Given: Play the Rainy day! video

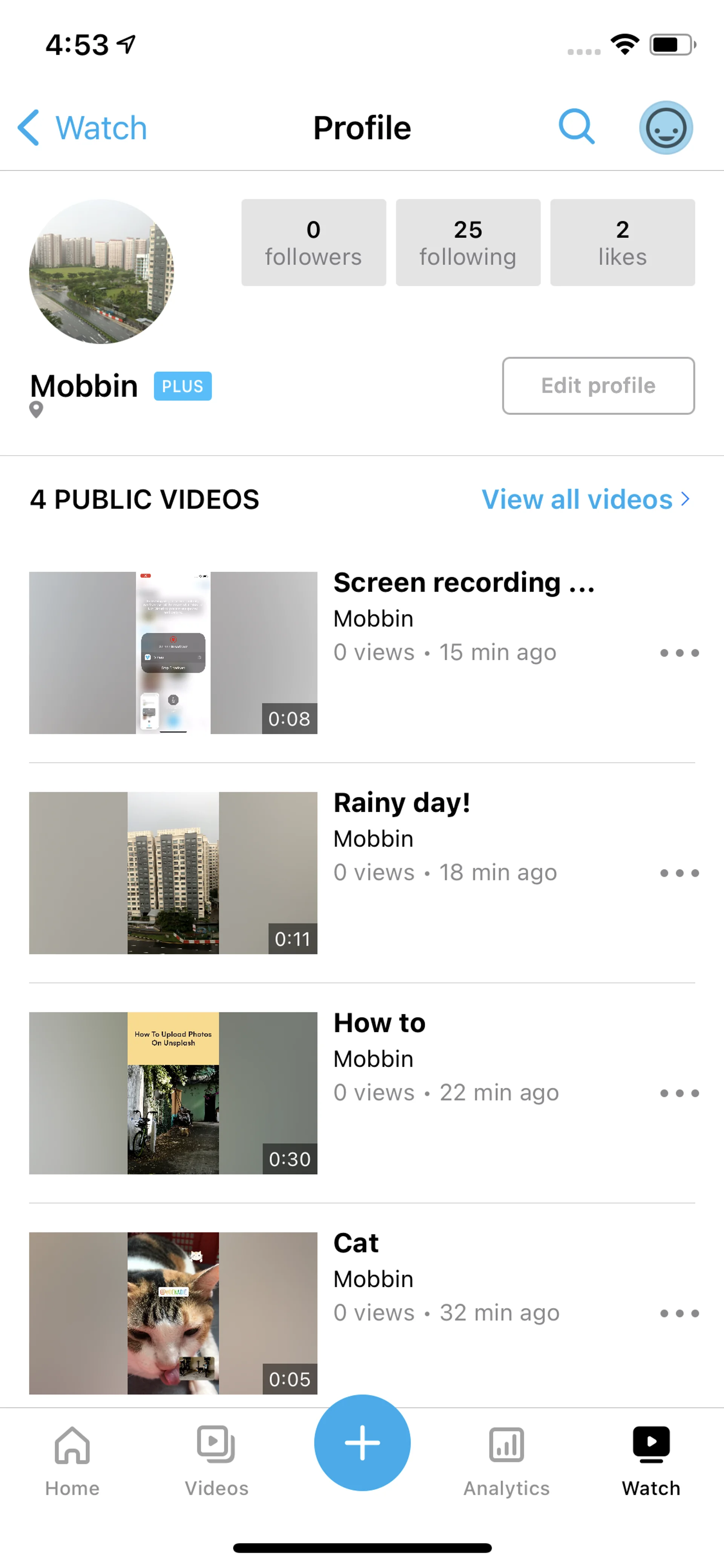Looking at the screenshot, I should click(173, 873).
